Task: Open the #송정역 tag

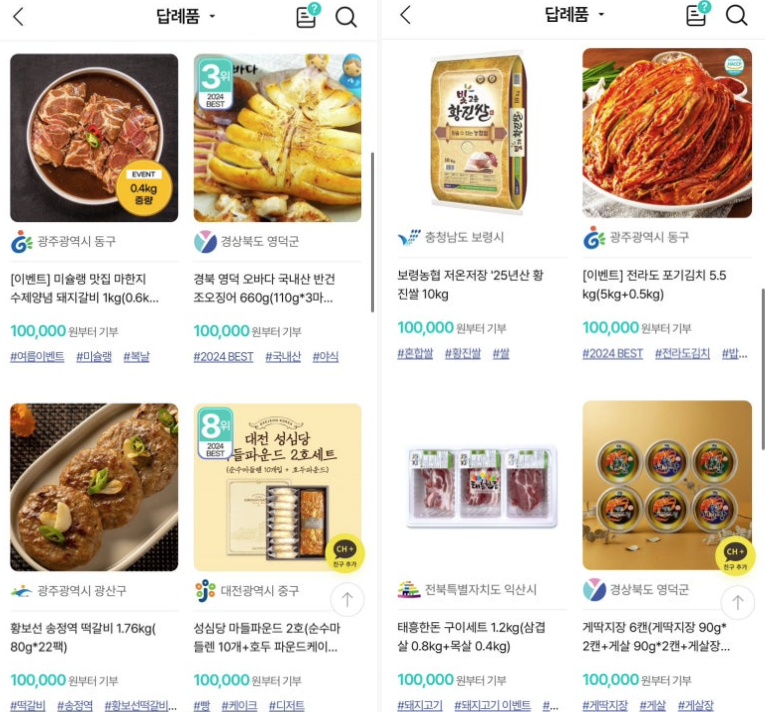Action: tap(74, 706)
